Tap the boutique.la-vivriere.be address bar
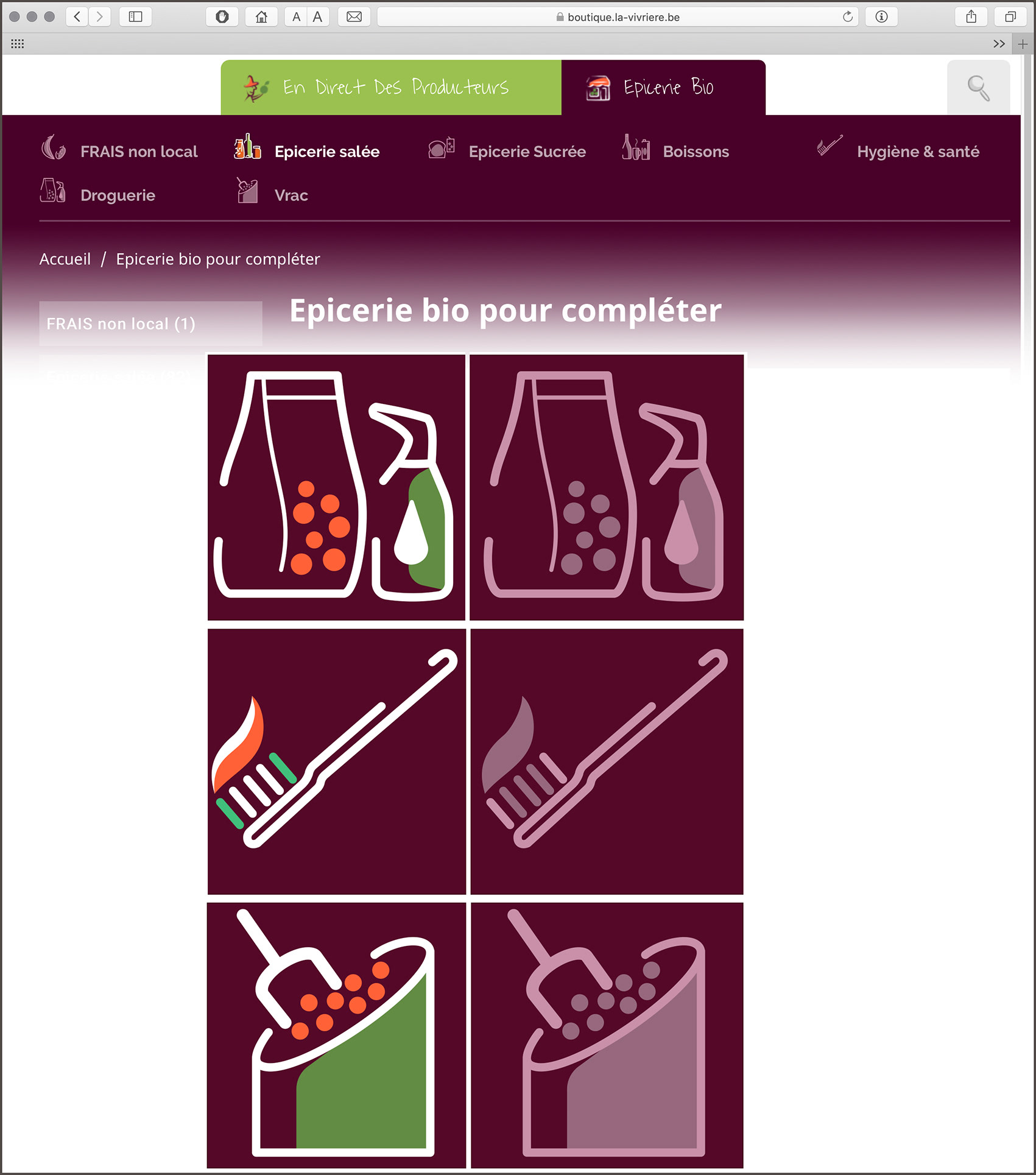 pos(617,17)
